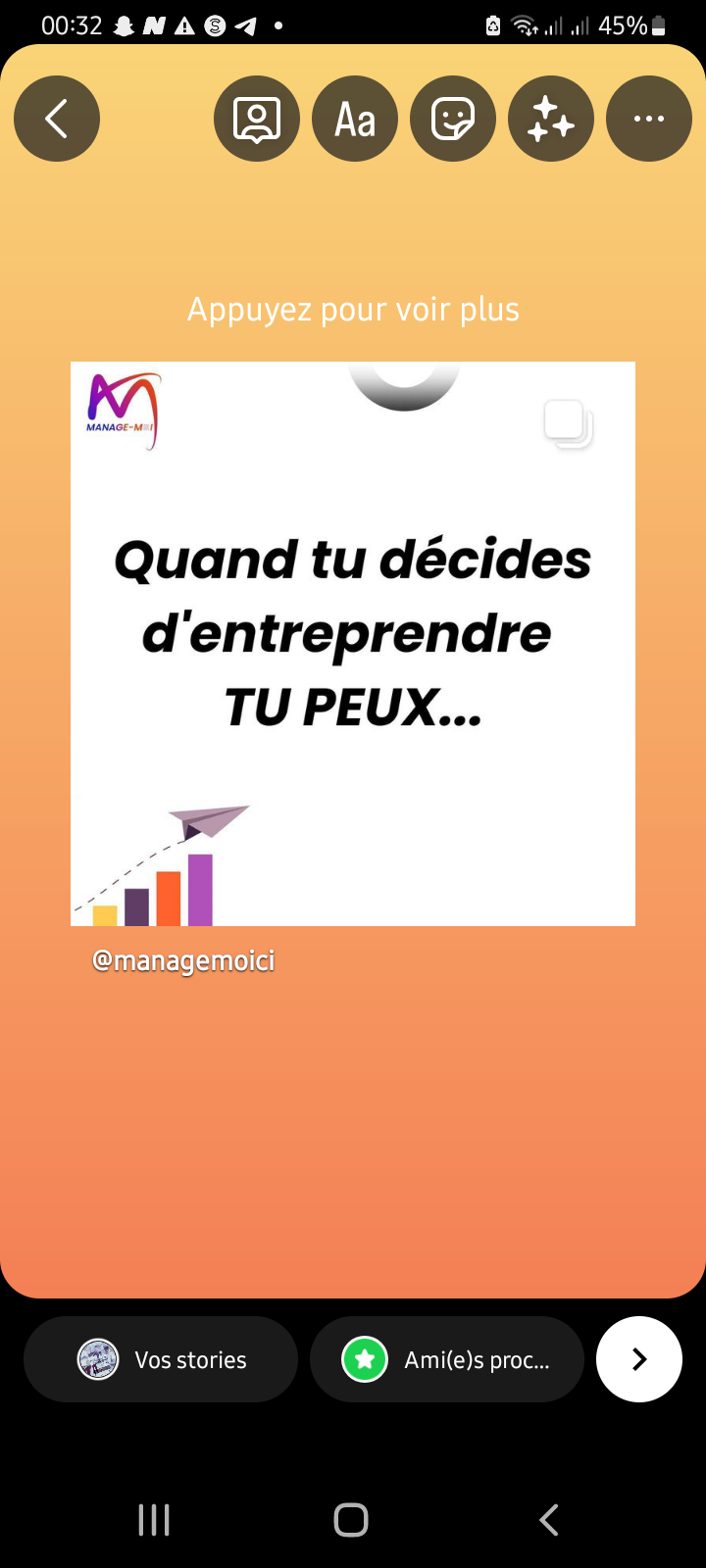Open the three-dot more options menu
Screen dimensions: 706x1568
649,119
